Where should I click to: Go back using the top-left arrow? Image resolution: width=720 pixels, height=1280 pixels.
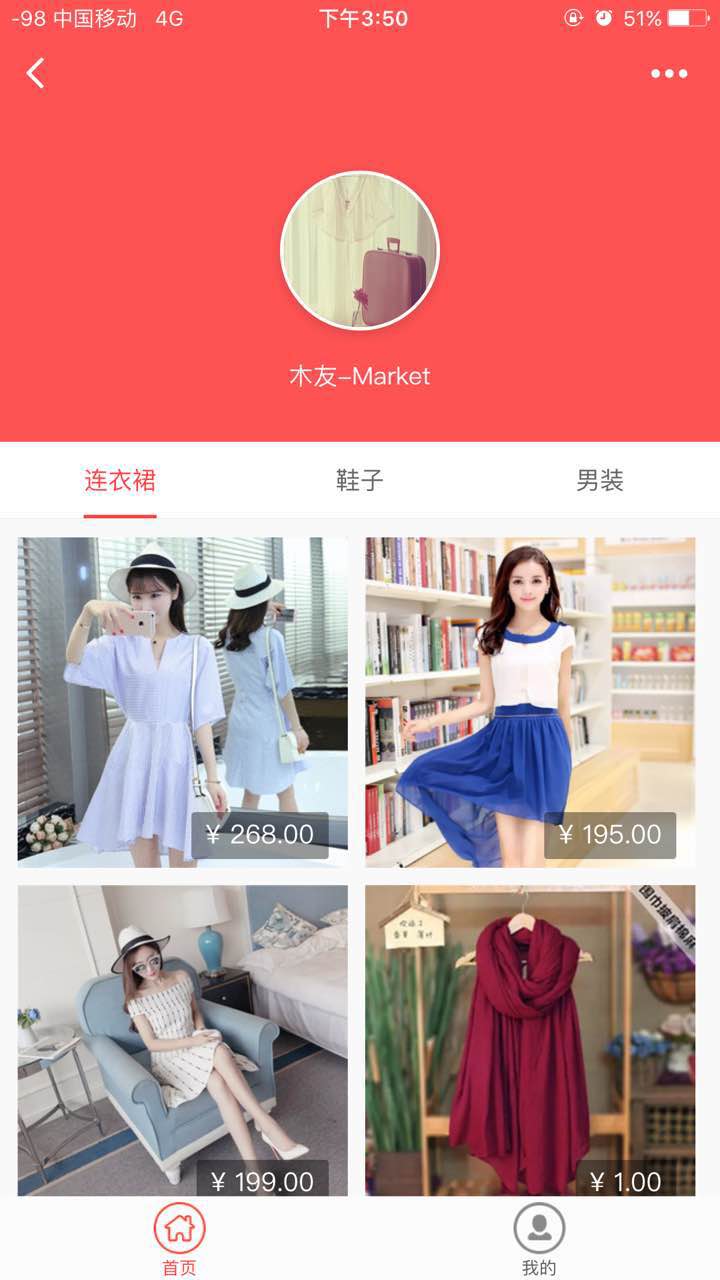coord(36,73)
